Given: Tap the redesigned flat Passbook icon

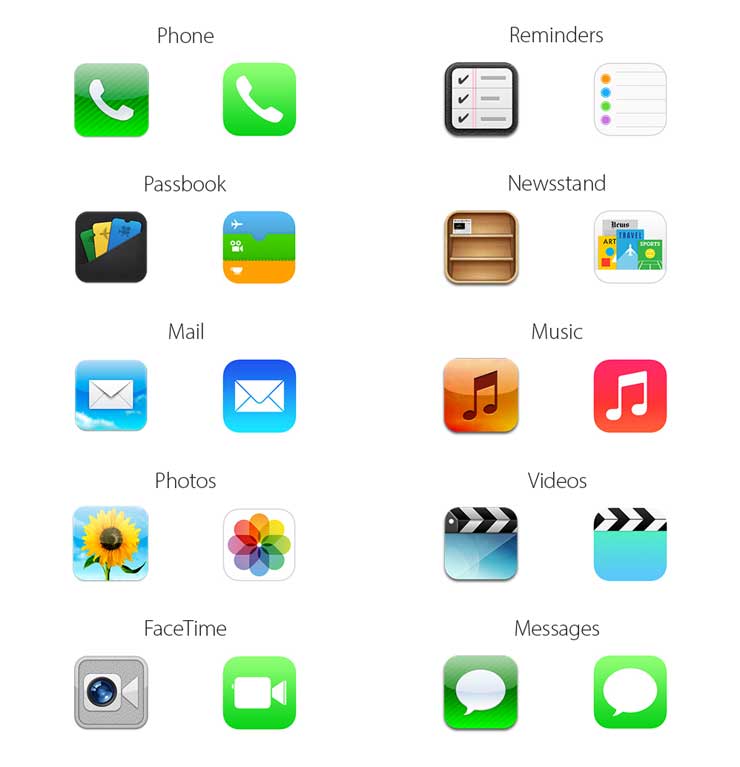Looking at the screenshot, I should point(258,246).
